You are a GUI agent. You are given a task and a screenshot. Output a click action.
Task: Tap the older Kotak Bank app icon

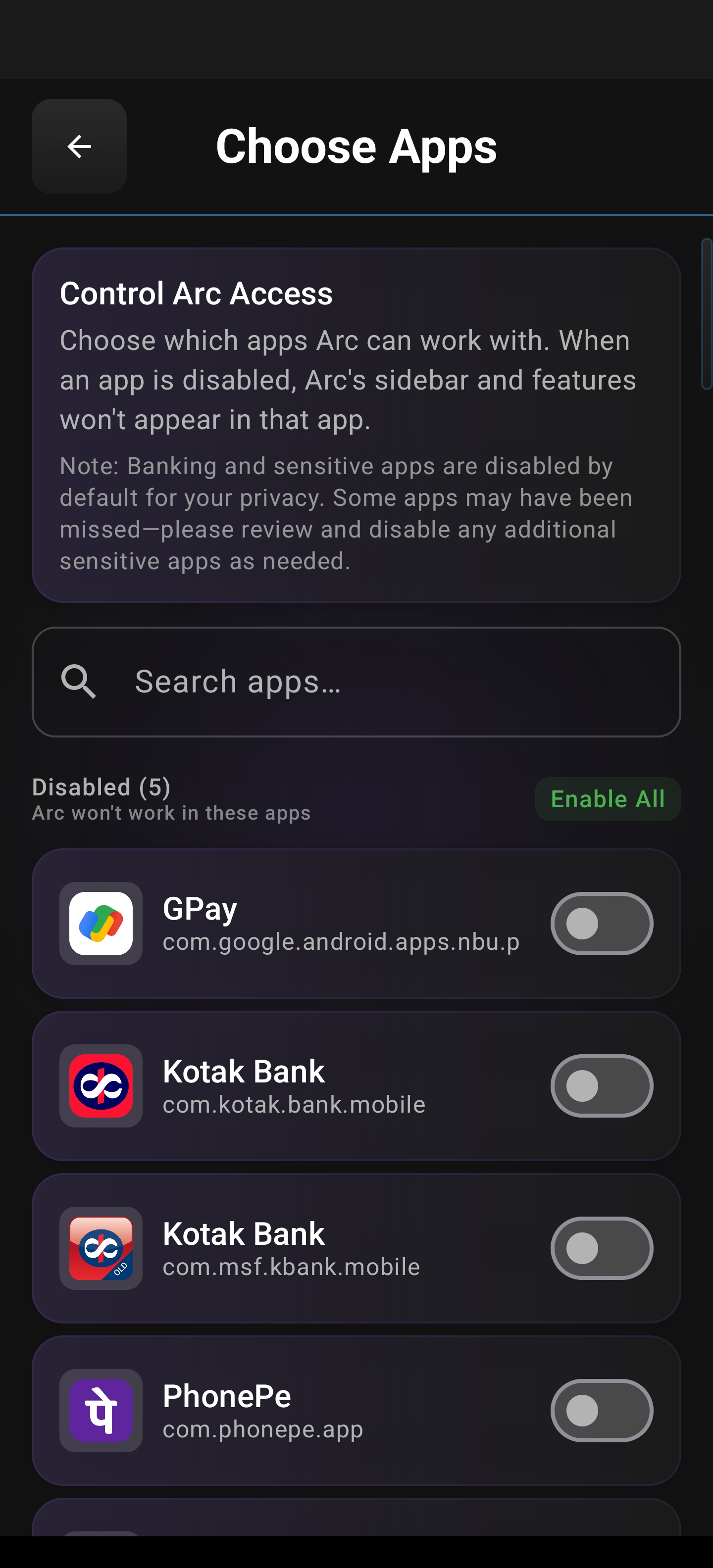coord(101,1248)
